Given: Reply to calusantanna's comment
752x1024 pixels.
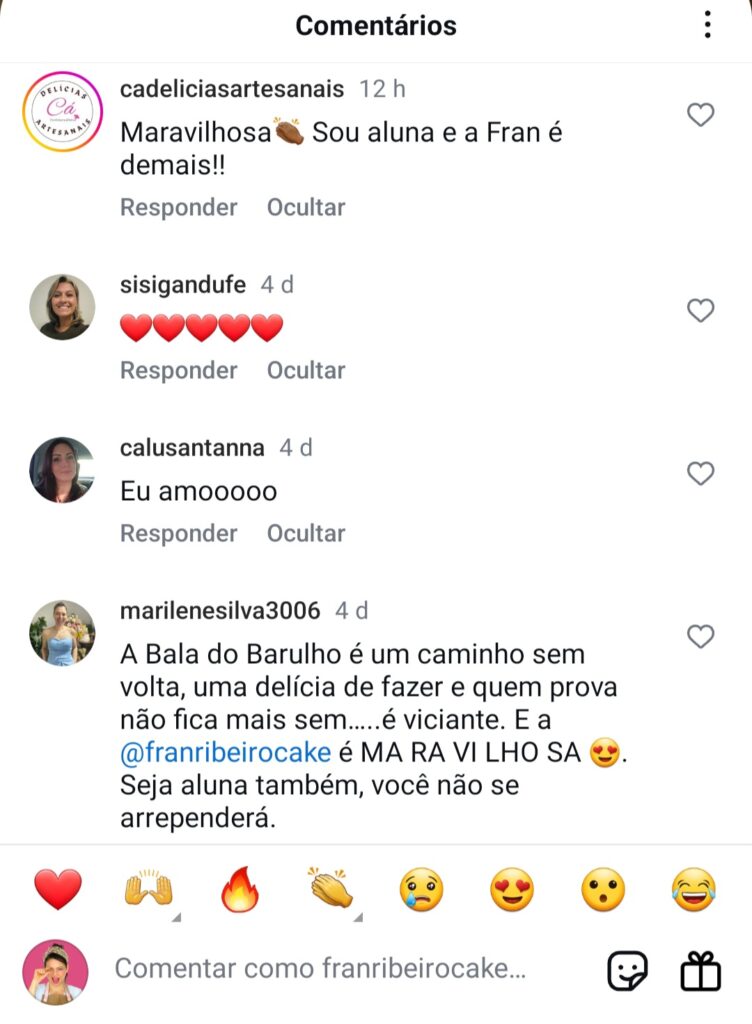Looking at the screenshot, I should [x=179, y=533].
